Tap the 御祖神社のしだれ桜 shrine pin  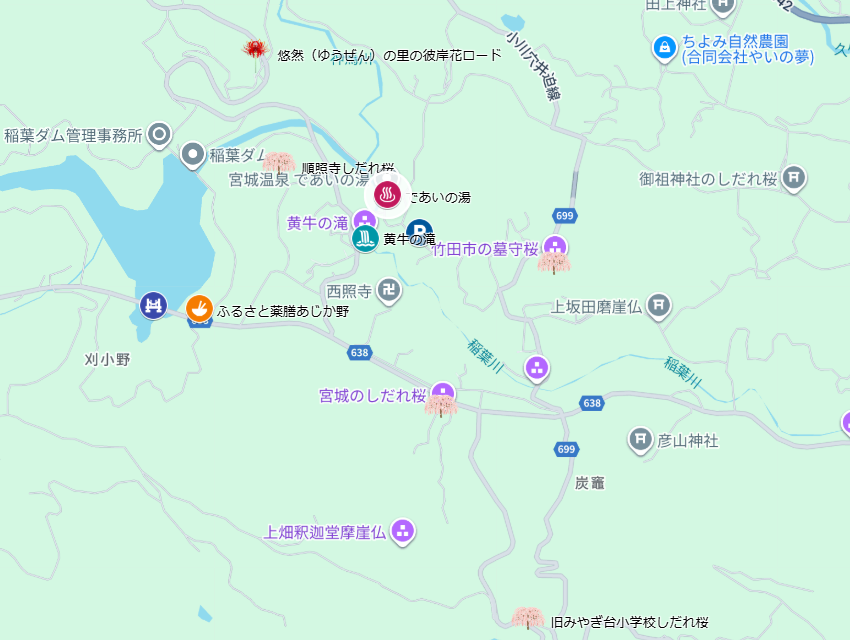[794, 178]
